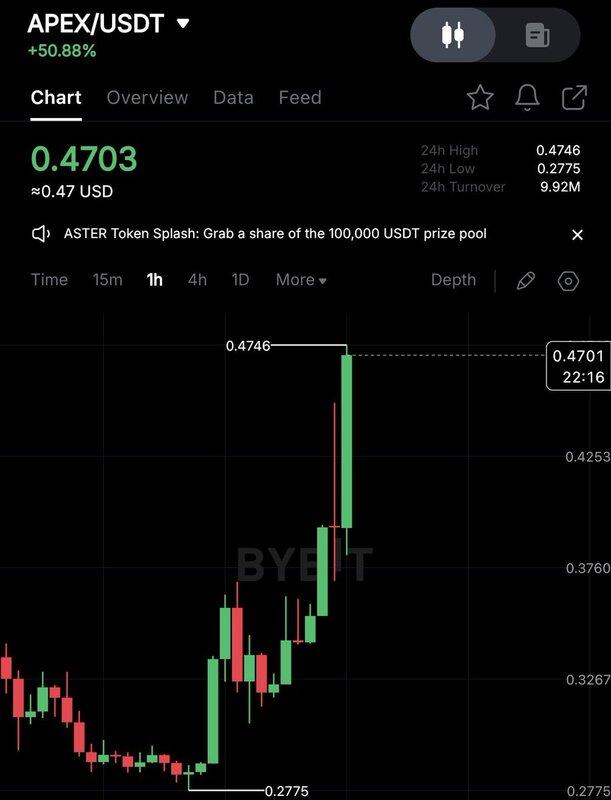Switch to the Overview tab
The height and width of the screenshot is (800, 611).
pyautogui.click(x=147, y=97)
